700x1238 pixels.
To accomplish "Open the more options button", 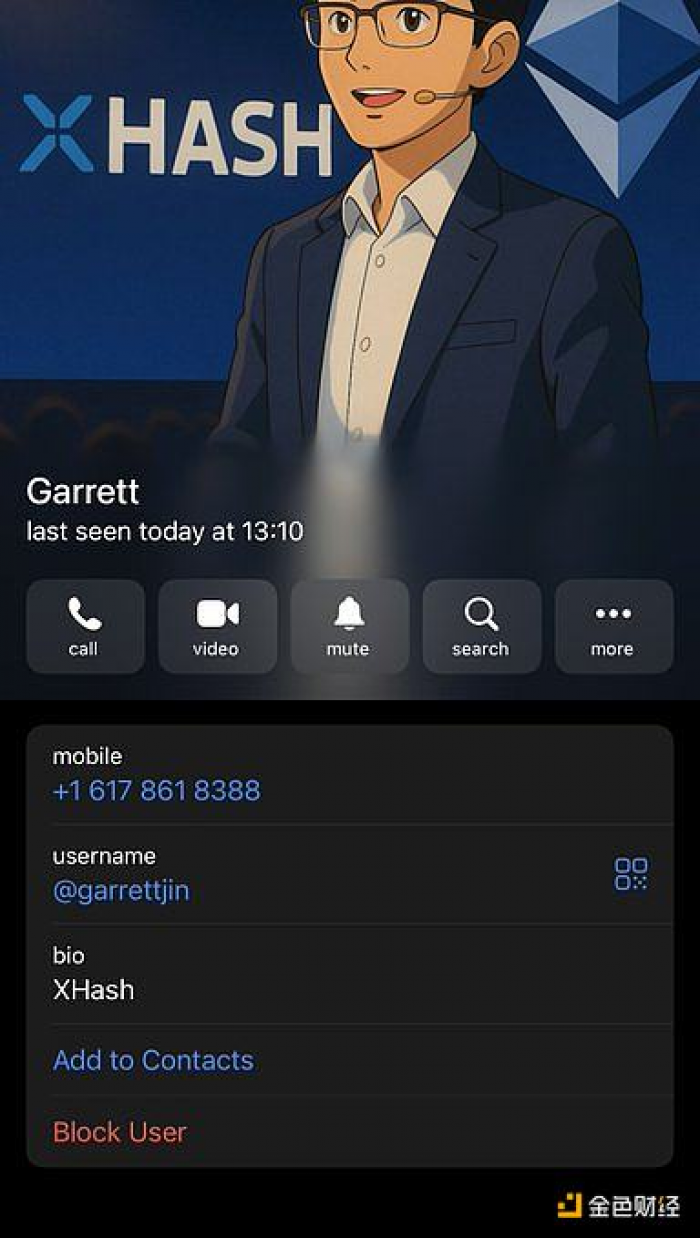I will tap(613, 627).
